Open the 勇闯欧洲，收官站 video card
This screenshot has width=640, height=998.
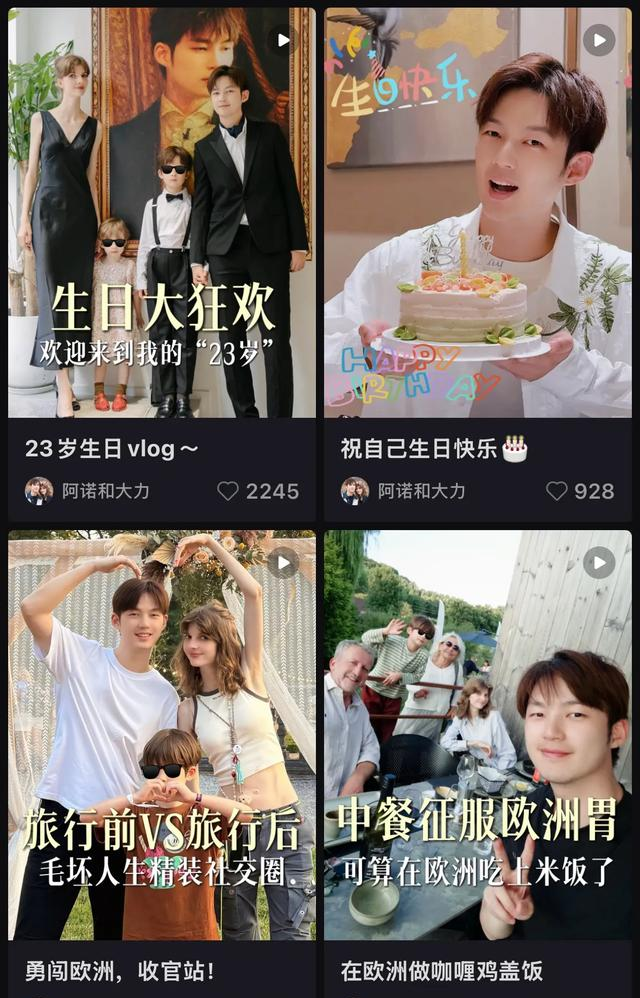click(162, 735)
